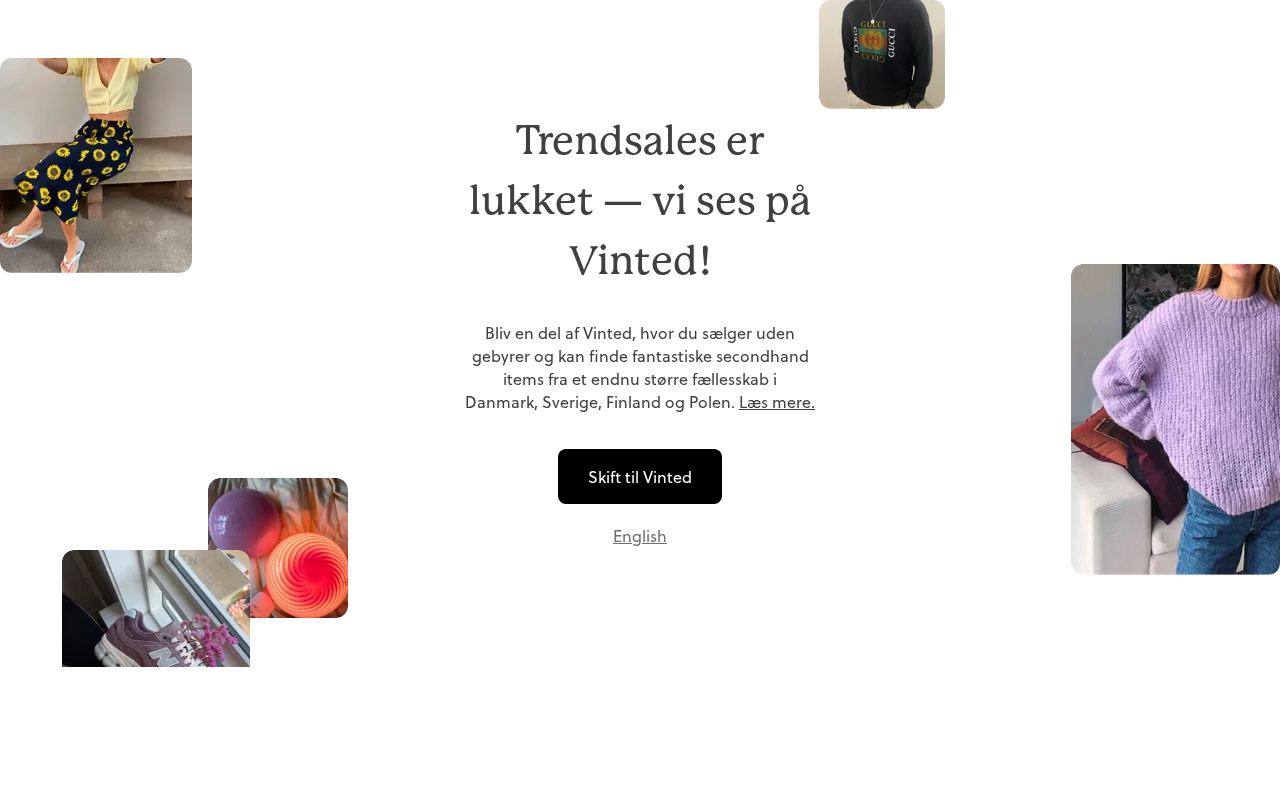The width and height of the screenshot is (1280, 800).
Task: Tap the Skift til Vinted button
Action: (640, 477)
